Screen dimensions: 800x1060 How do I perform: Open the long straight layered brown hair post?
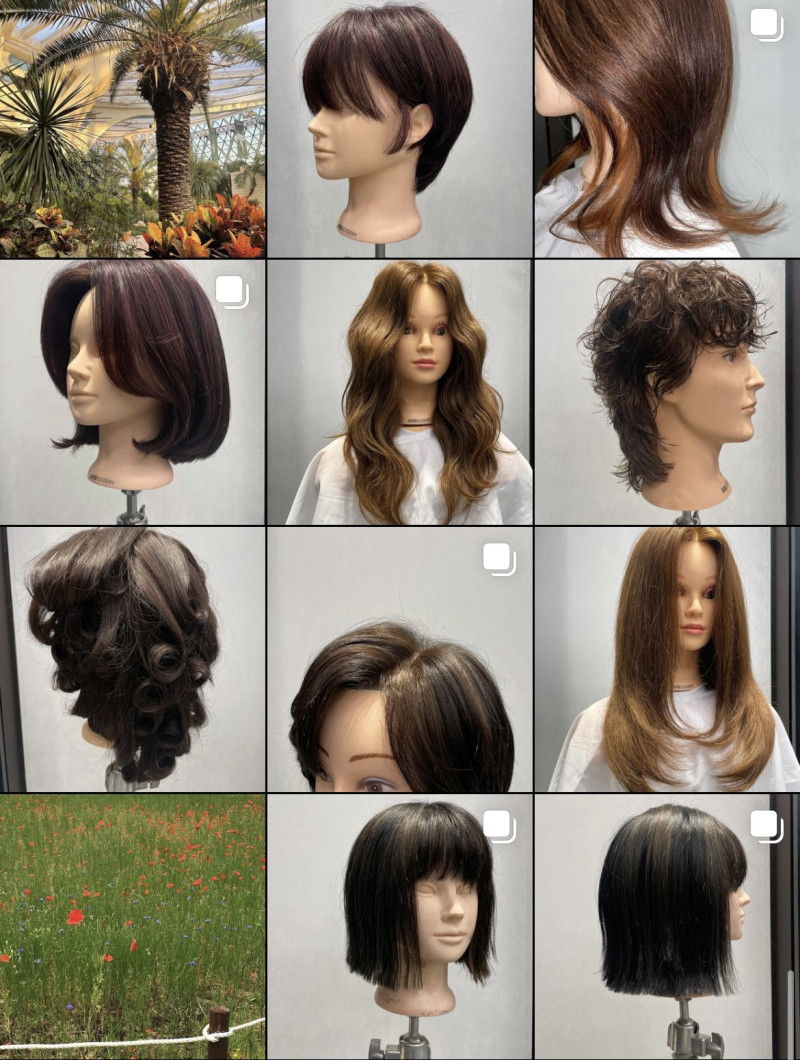[x=667, y=660]
